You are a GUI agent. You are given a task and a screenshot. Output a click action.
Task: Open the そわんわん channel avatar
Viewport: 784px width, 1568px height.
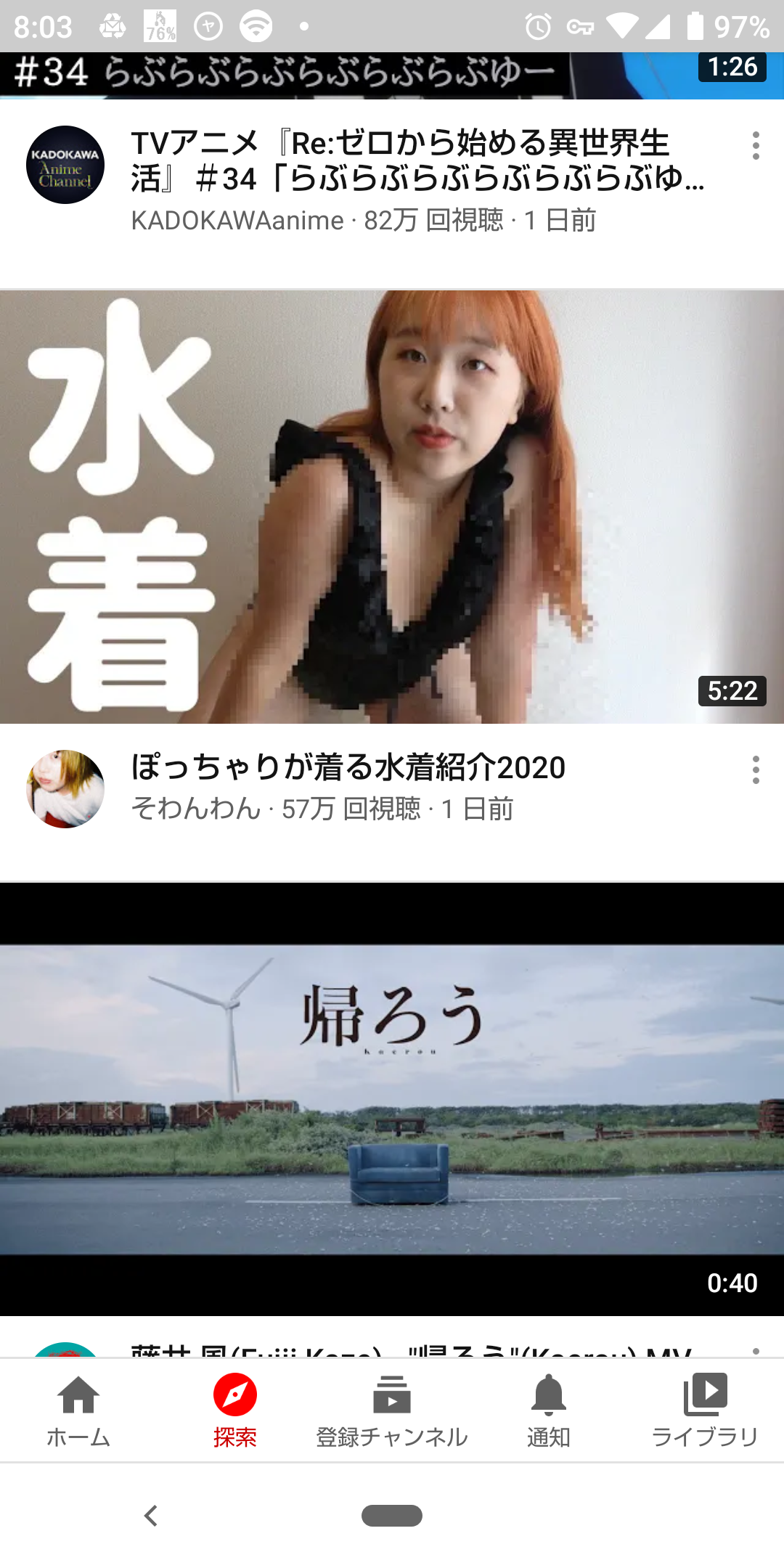pyautogui.click(x=65, y=789)
